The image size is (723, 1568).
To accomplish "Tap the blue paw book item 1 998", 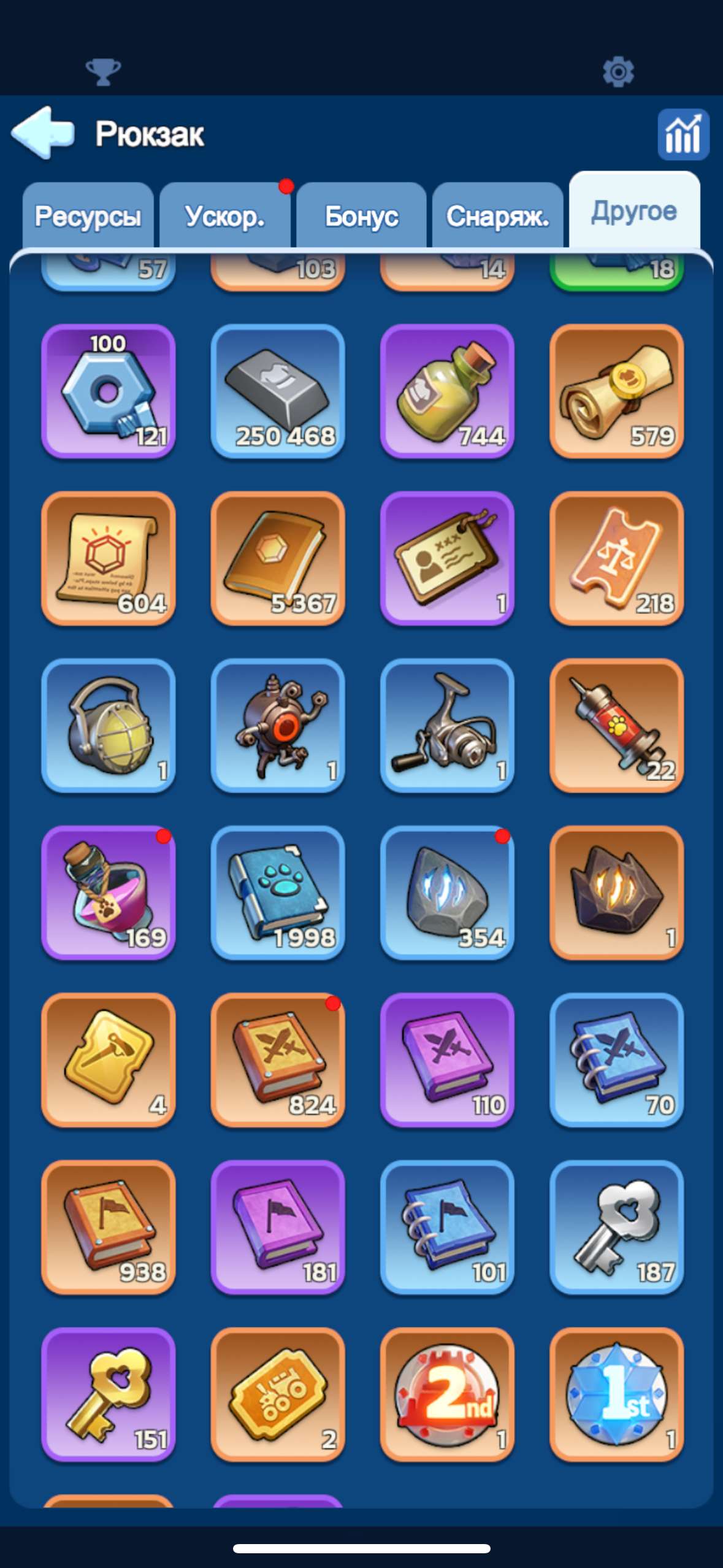I will coord(278,892).
